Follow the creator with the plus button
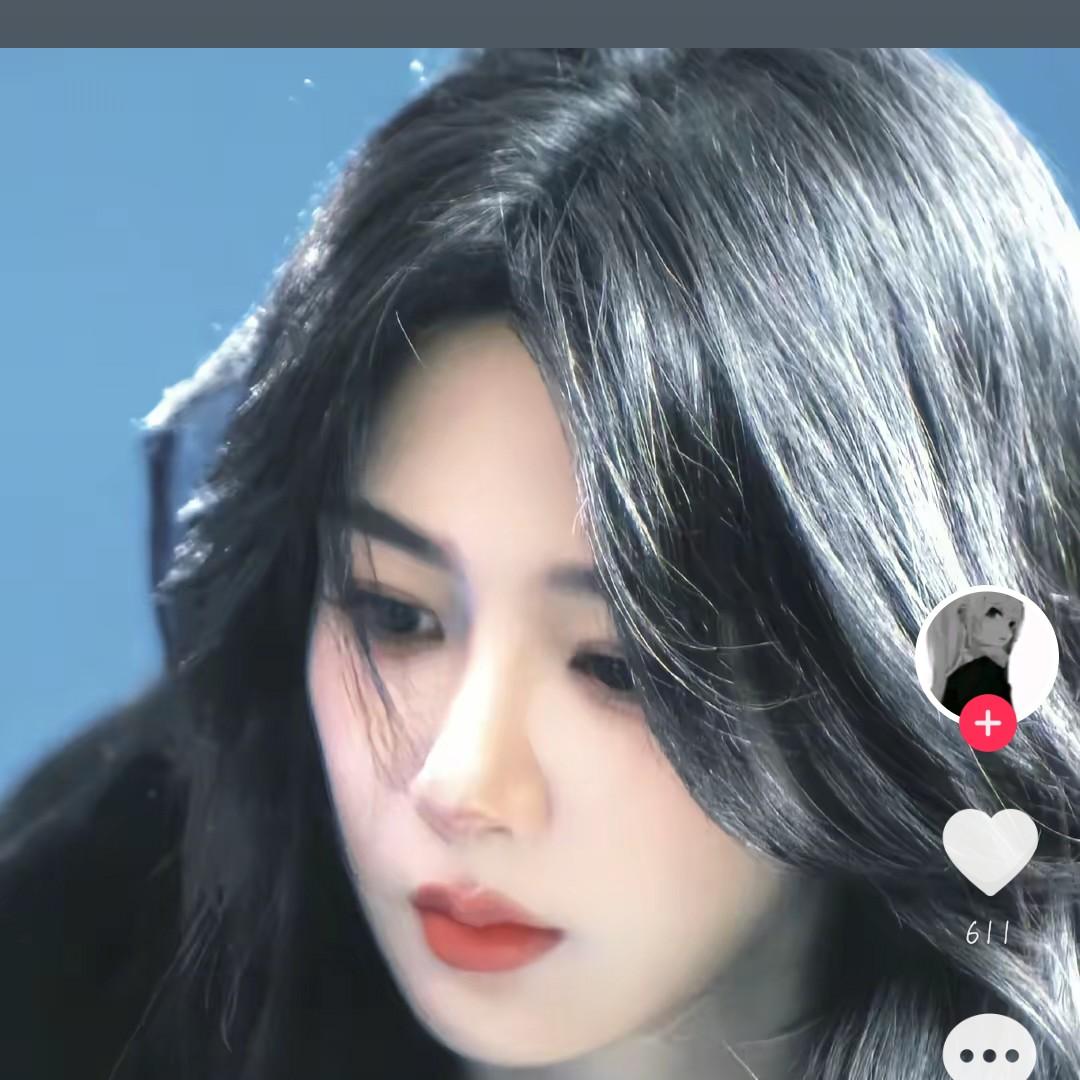1080x1080 pixels. (988, 724)
